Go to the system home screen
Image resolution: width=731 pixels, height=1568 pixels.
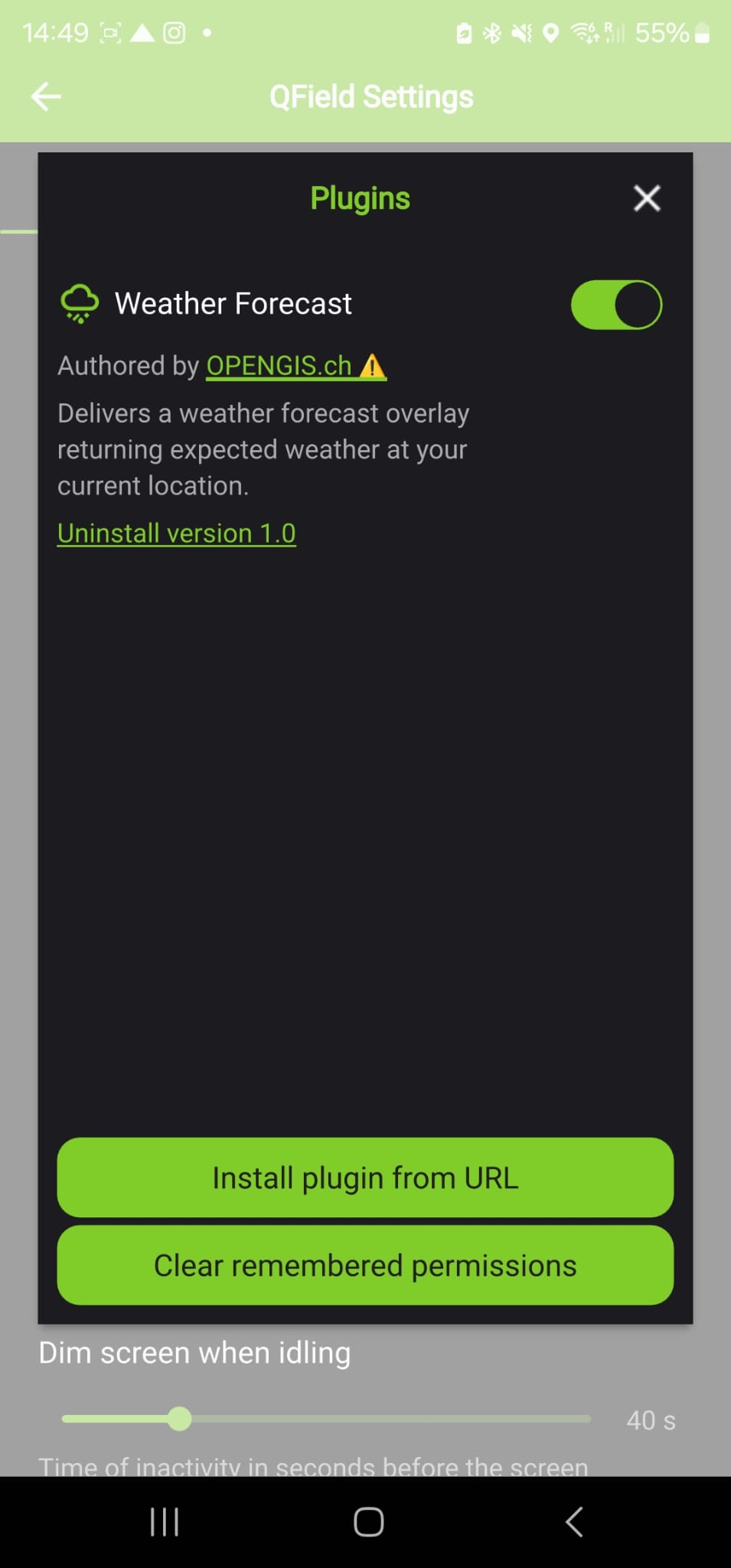(x=368, y=1521)
